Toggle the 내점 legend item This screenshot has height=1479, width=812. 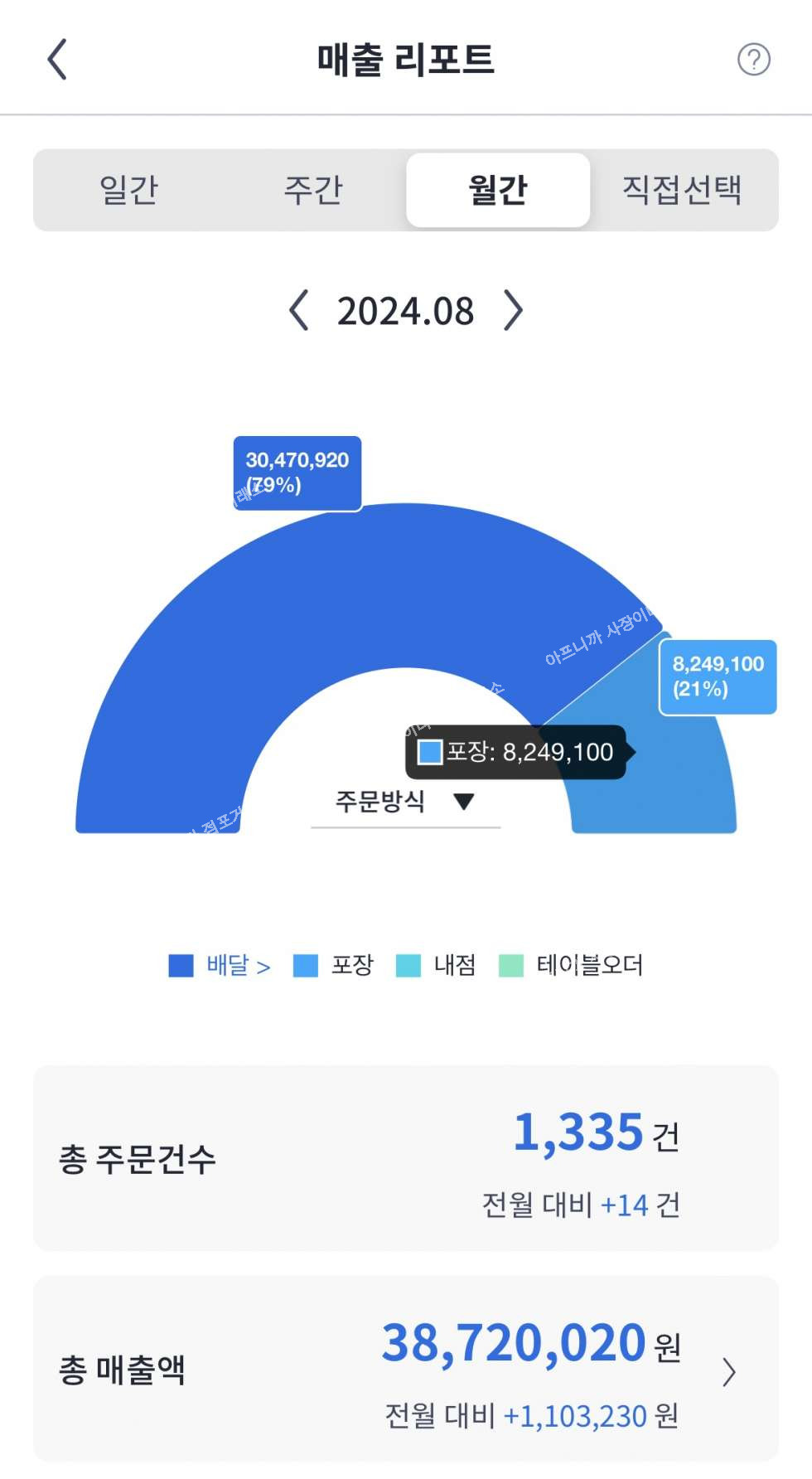pyautogui.click(x=437, y=965)
